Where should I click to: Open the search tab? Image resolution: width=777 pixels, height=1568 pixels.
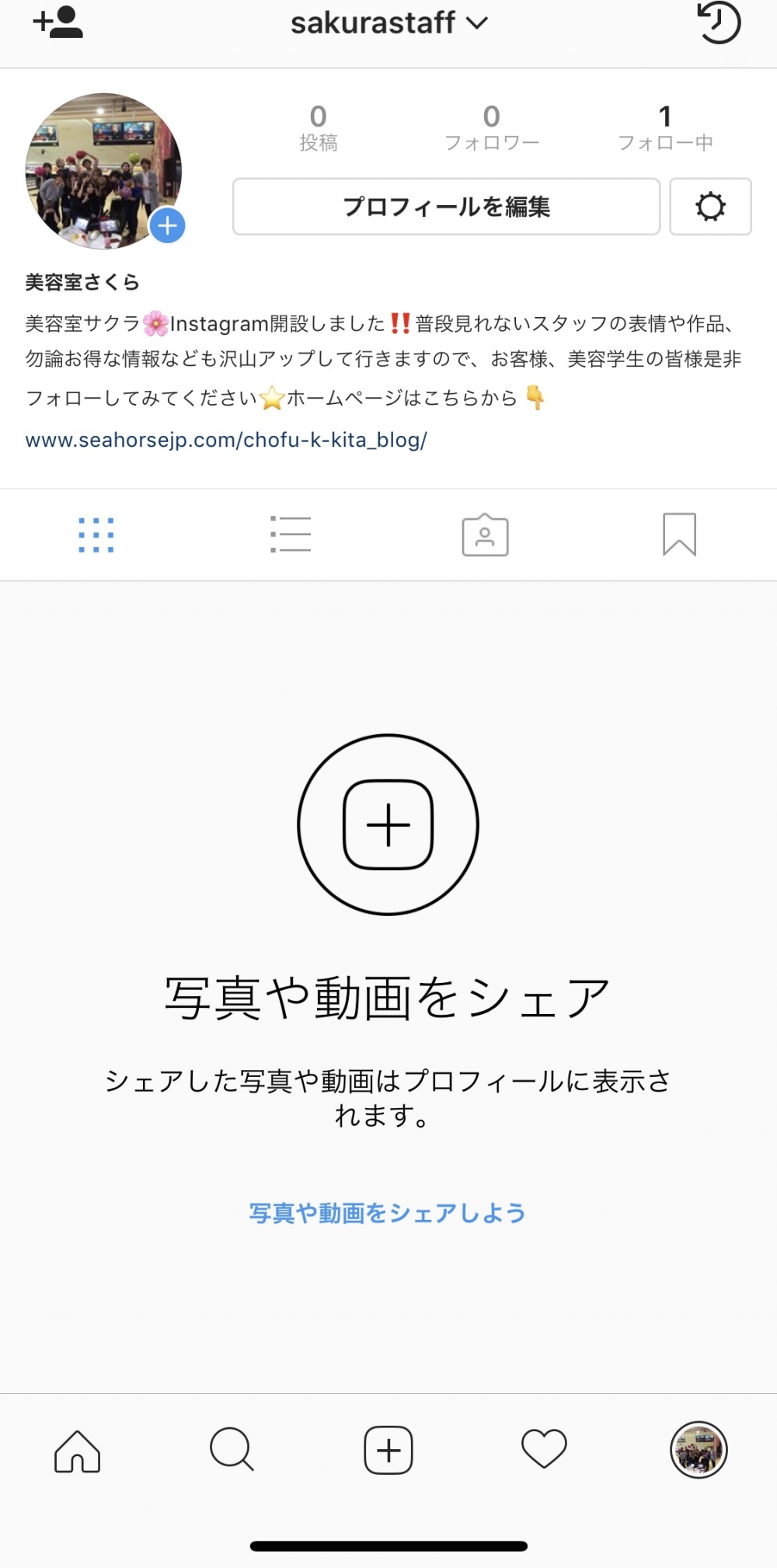tap(232, 1449)
